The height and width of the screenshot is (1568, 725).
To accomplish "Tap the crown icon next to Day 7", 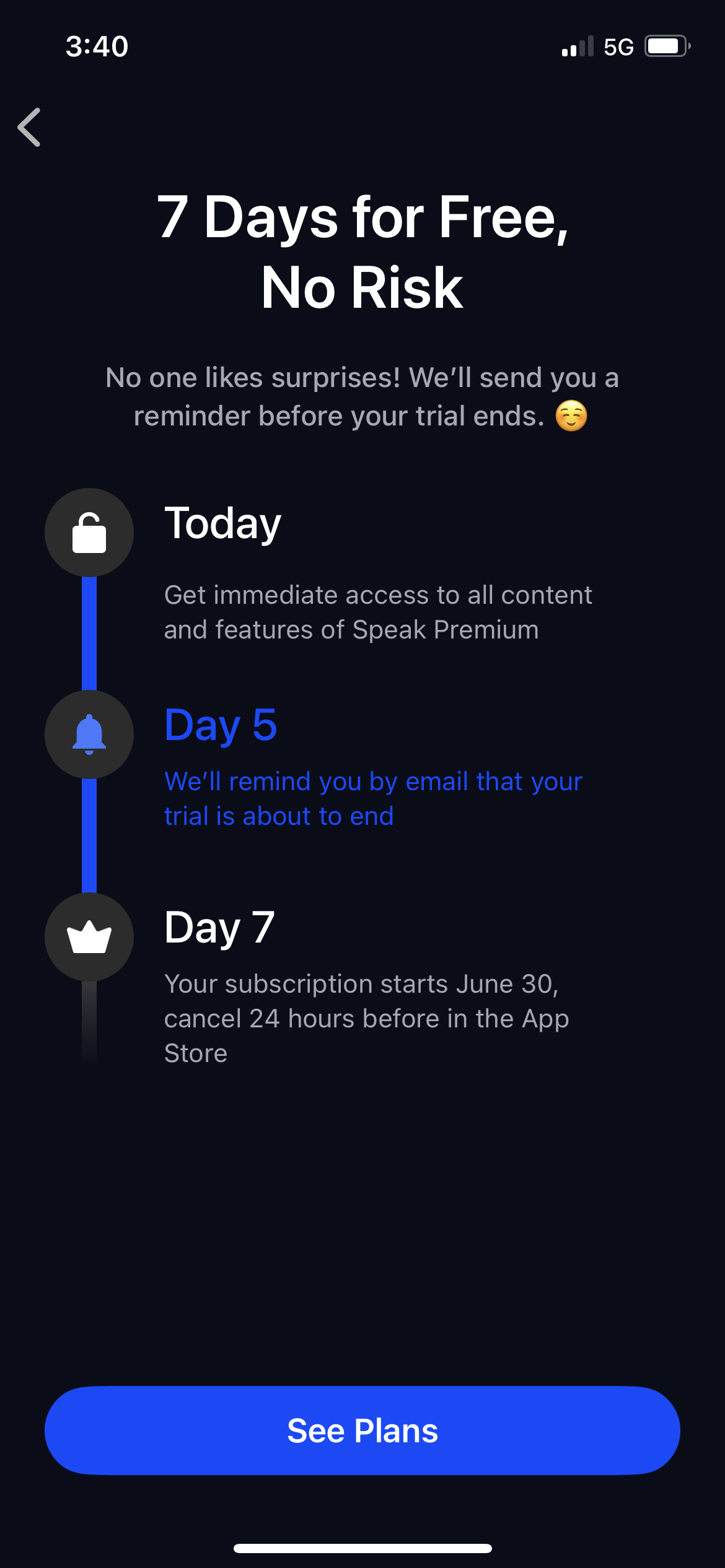I will [89, 937].
